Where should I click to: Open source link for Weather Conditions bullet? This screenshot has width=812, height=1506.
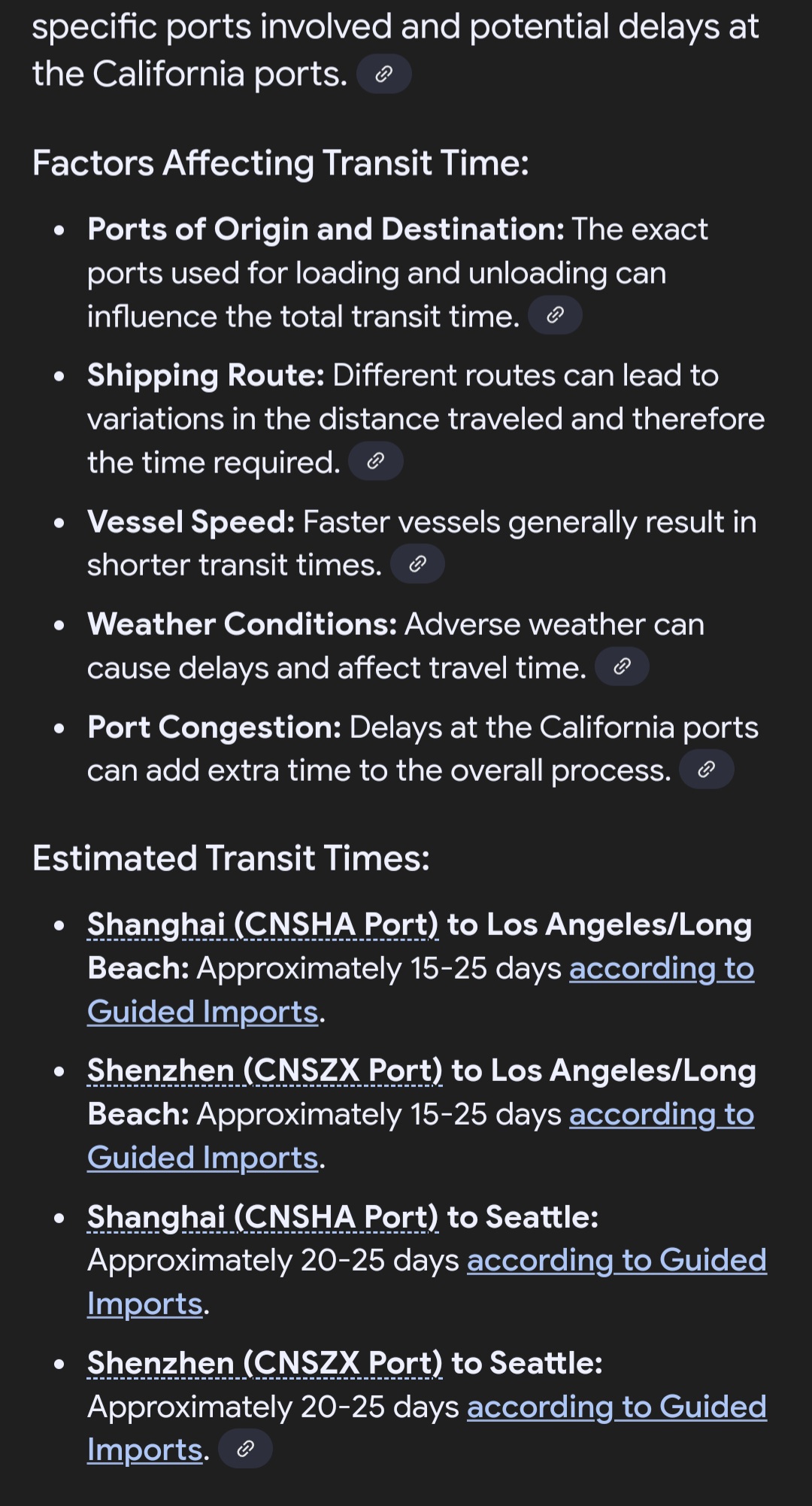pyautogui.click(x=622, y=666)
